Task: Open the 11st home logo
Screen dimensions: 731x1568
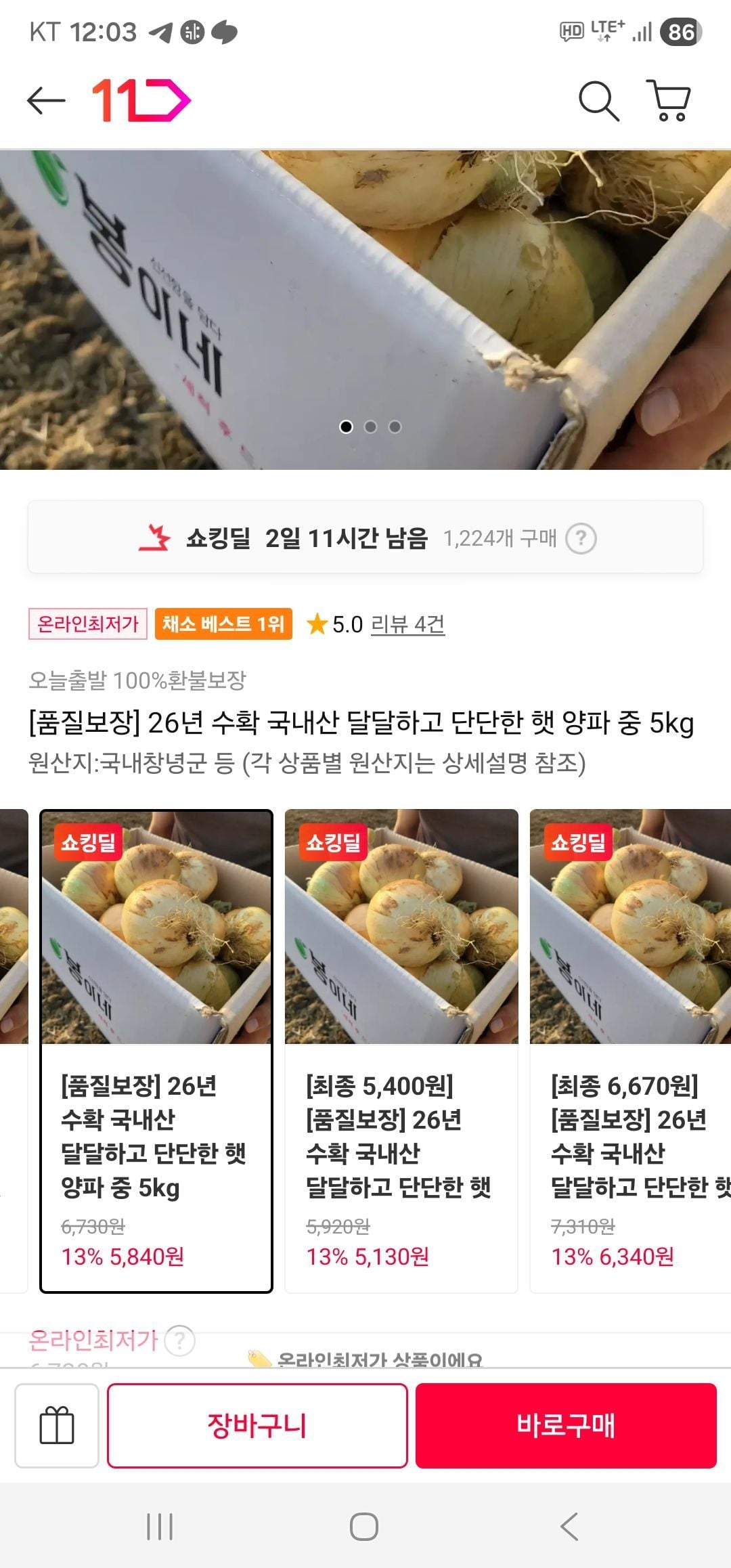Action: [141, 101]
